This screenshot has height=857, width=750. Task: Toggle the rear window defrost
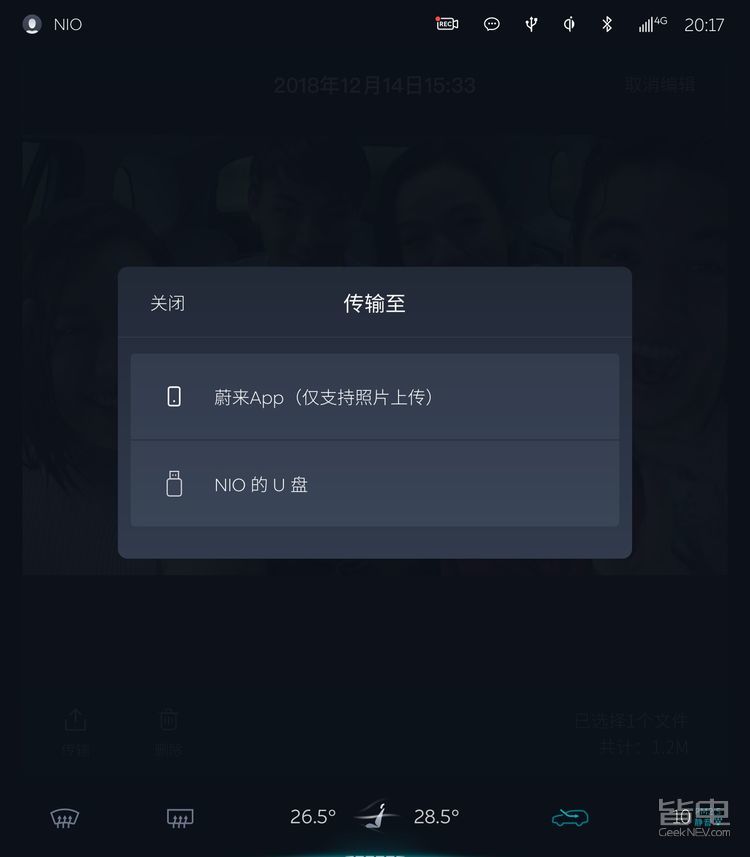pyautogui.click(x=179, y=817)
